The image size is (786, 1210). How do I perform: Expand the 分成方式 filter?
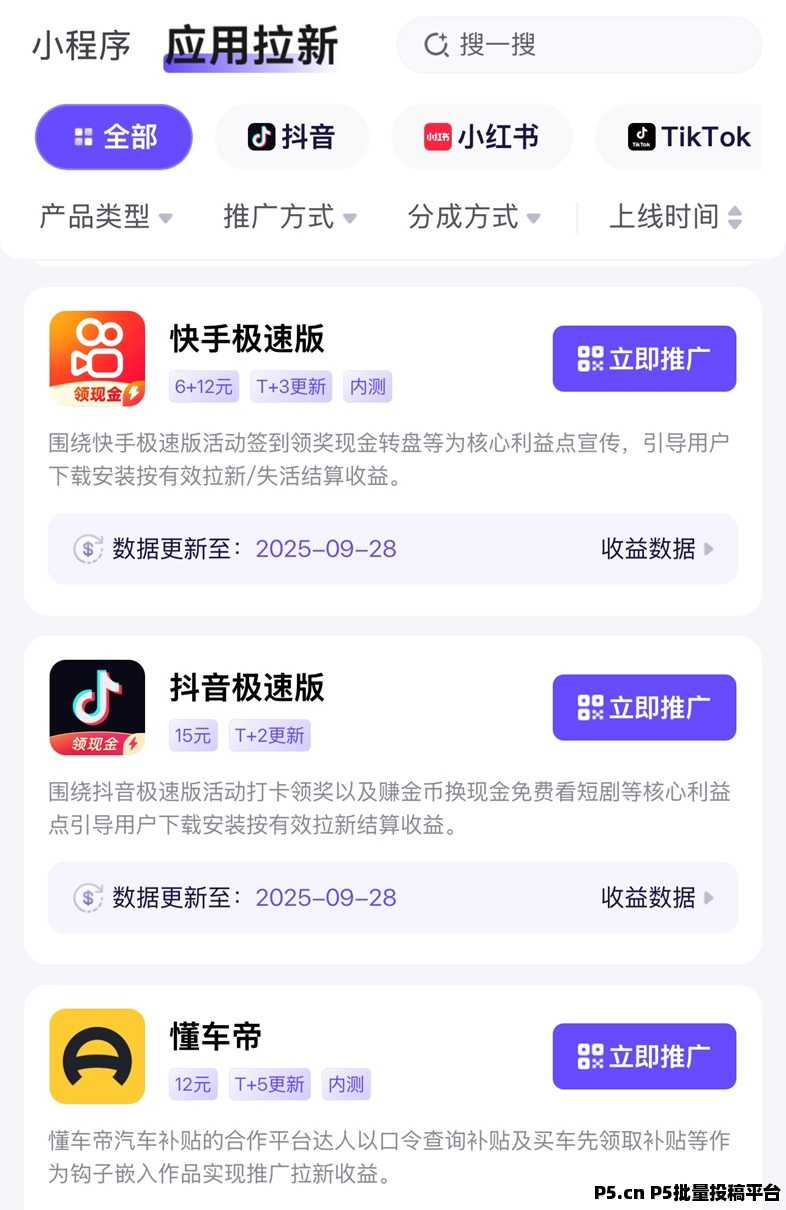click(474, 216)
